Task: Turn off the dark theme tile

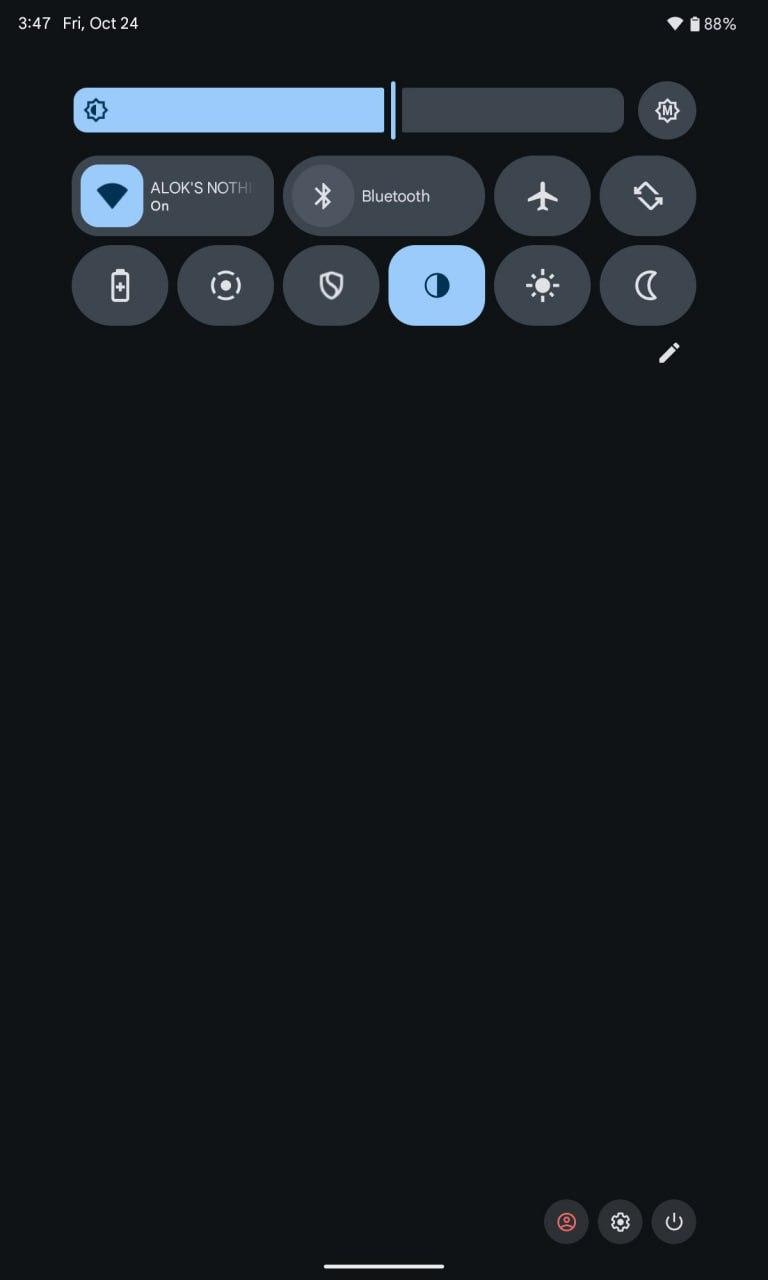Action: [x=437, y=286]
